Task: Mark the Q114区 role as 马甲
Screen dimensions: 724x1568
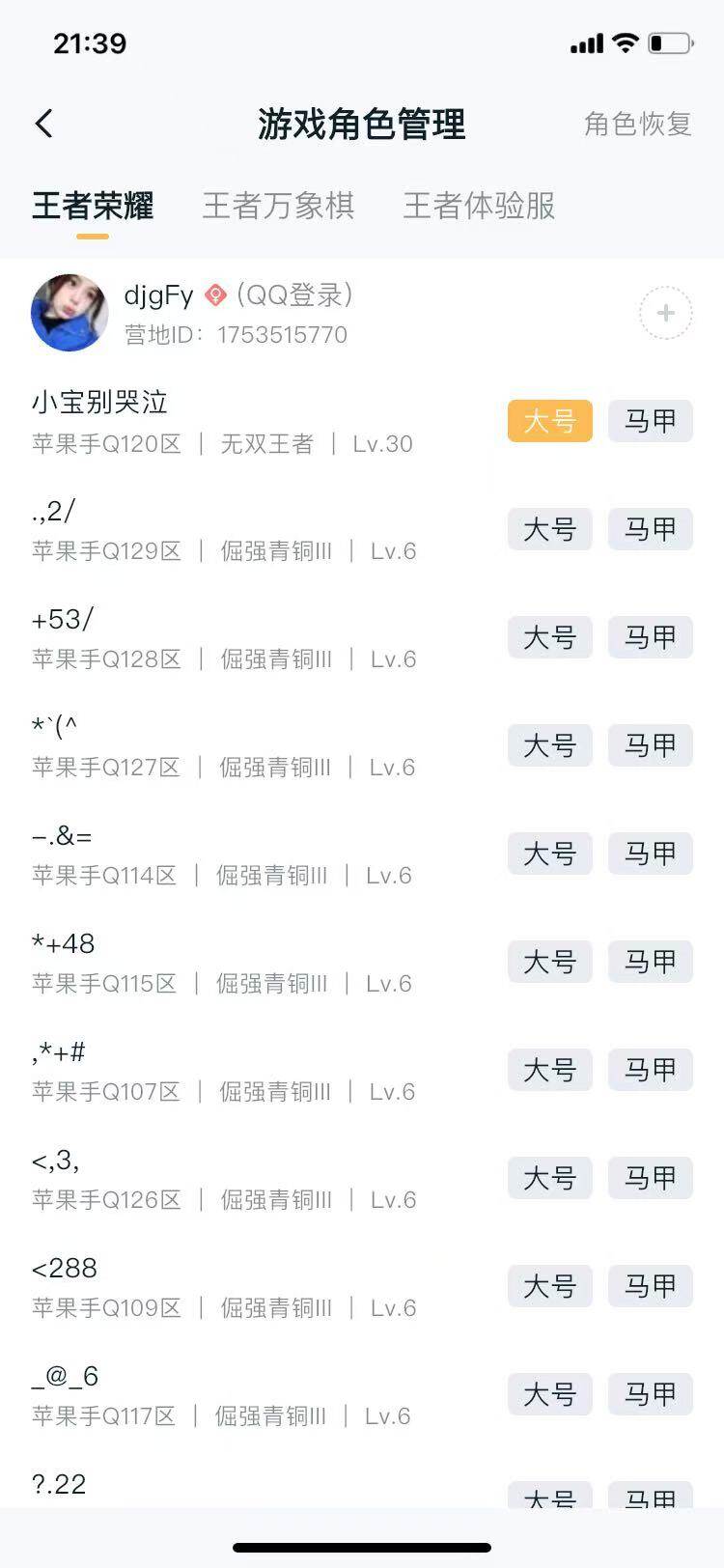Action: [x=650, y=854]
